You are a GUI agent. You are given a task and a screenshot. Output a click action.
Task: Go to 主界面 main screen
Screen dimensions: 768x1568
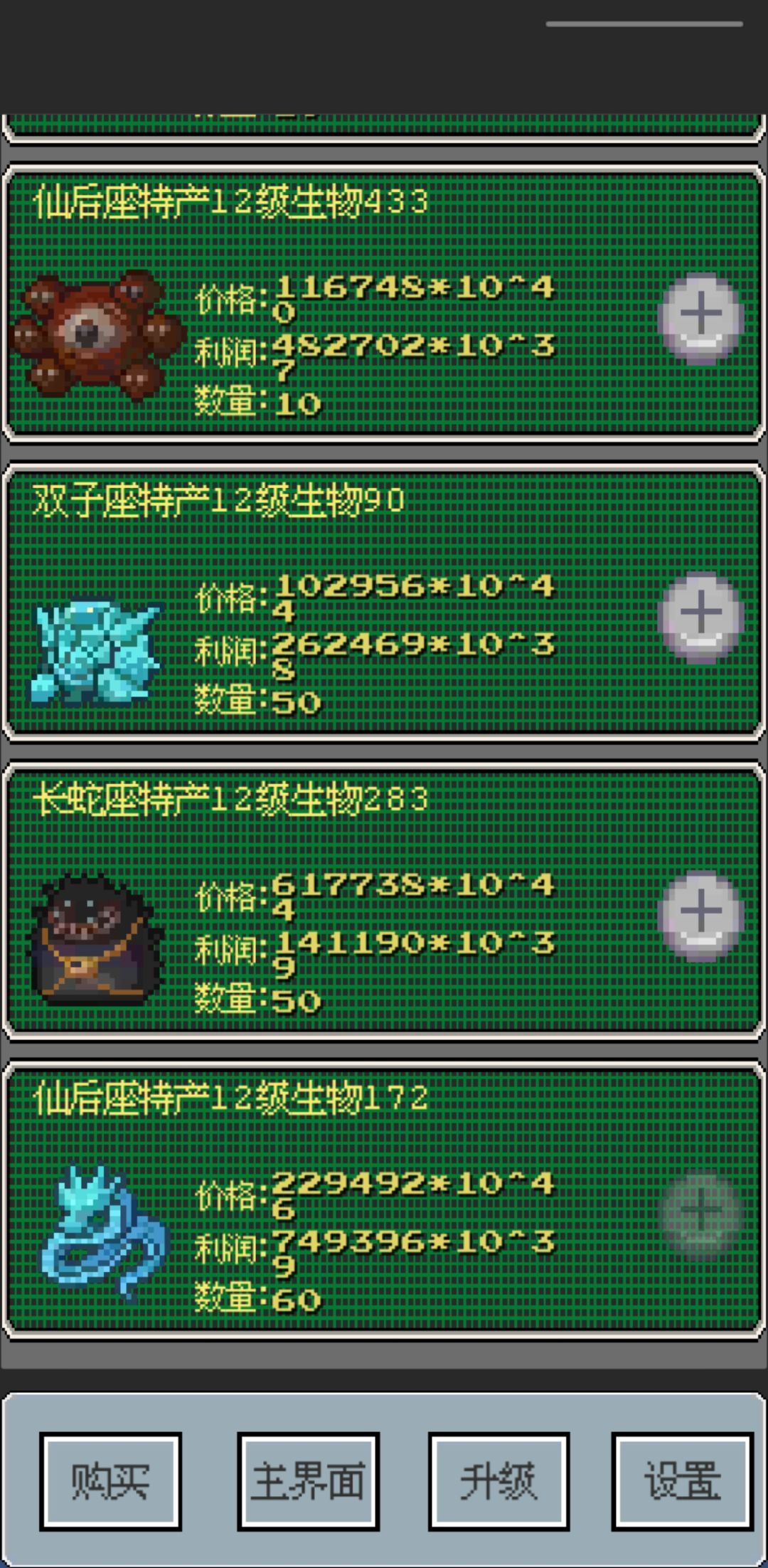tap(308, 1481)
